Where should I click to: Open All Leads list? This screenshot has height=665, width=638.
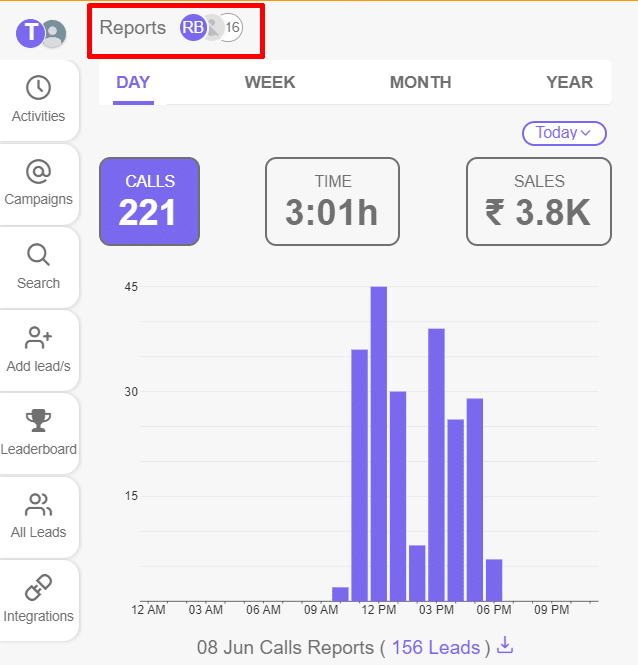39,516
